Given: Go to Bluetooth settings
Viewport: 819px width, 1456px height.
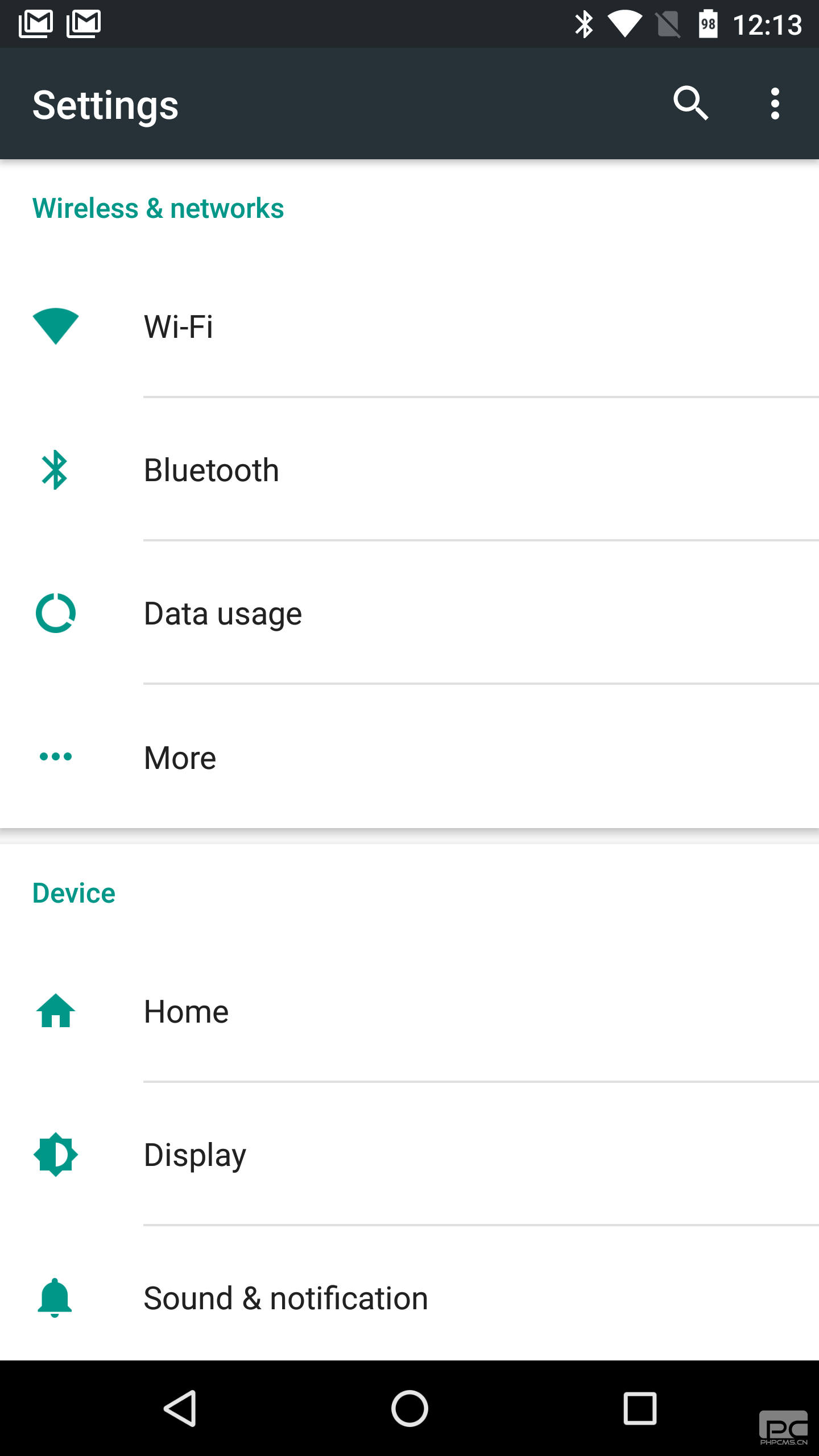Looking at the screenshot, I should point(409,470).
